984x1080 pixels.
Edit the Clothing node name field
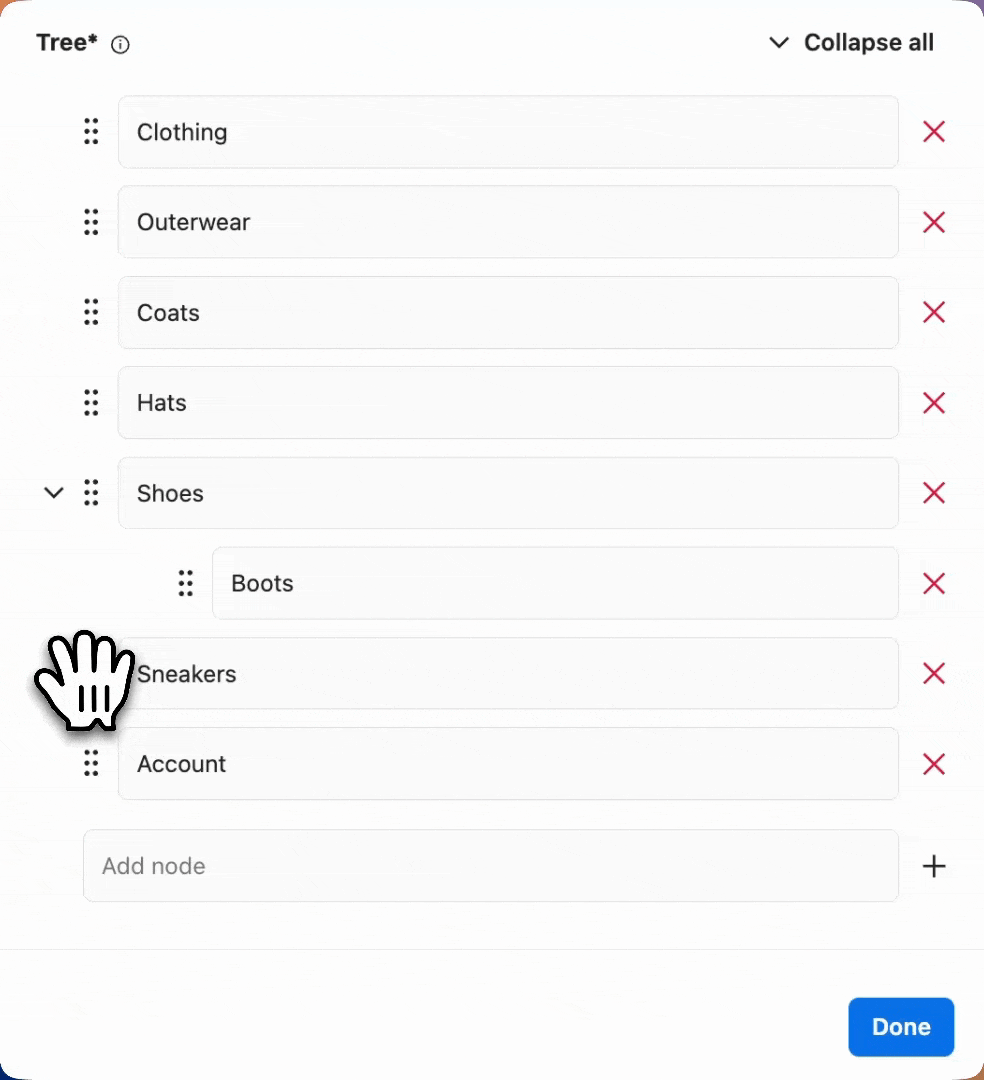pyautogui.click(x=508, y=132)
